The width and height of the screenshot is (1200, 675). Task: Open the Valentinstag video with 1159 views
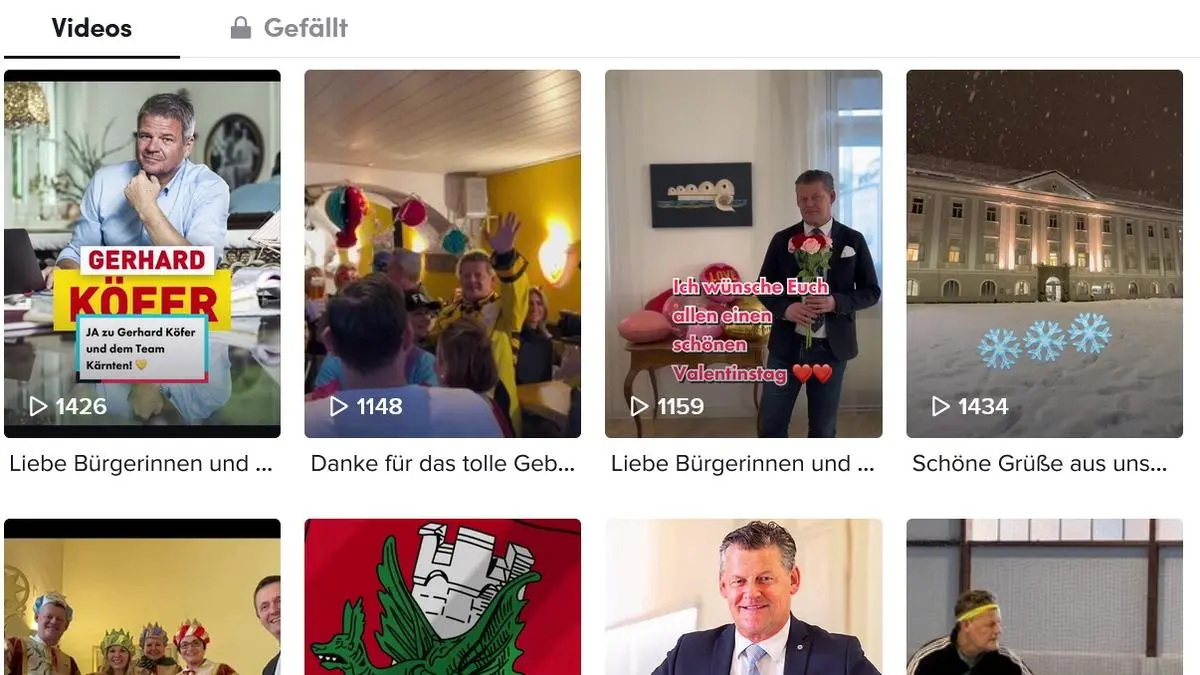743,253
